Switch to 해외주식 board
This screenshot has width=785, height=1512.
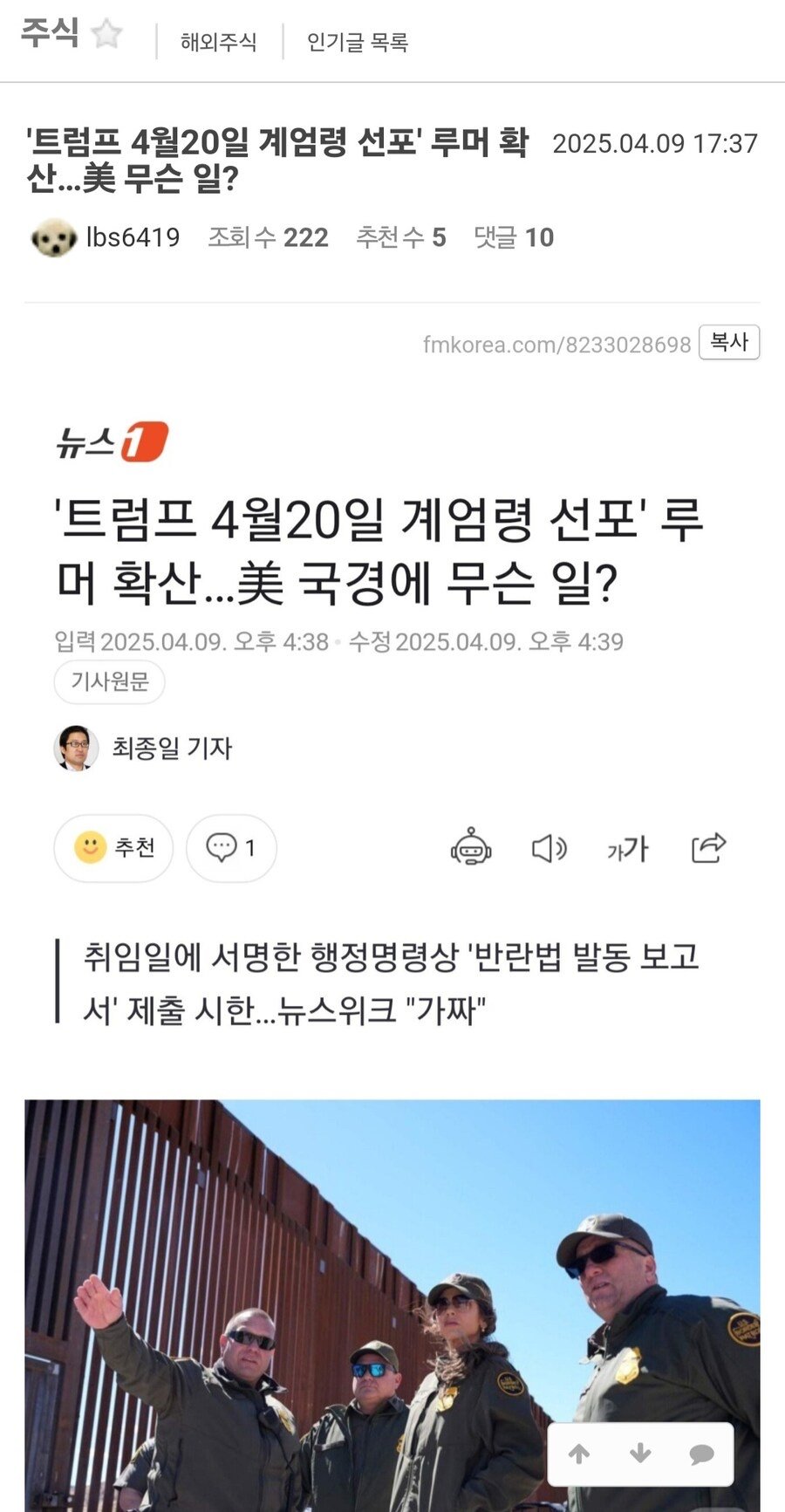(x=218, y=42)
